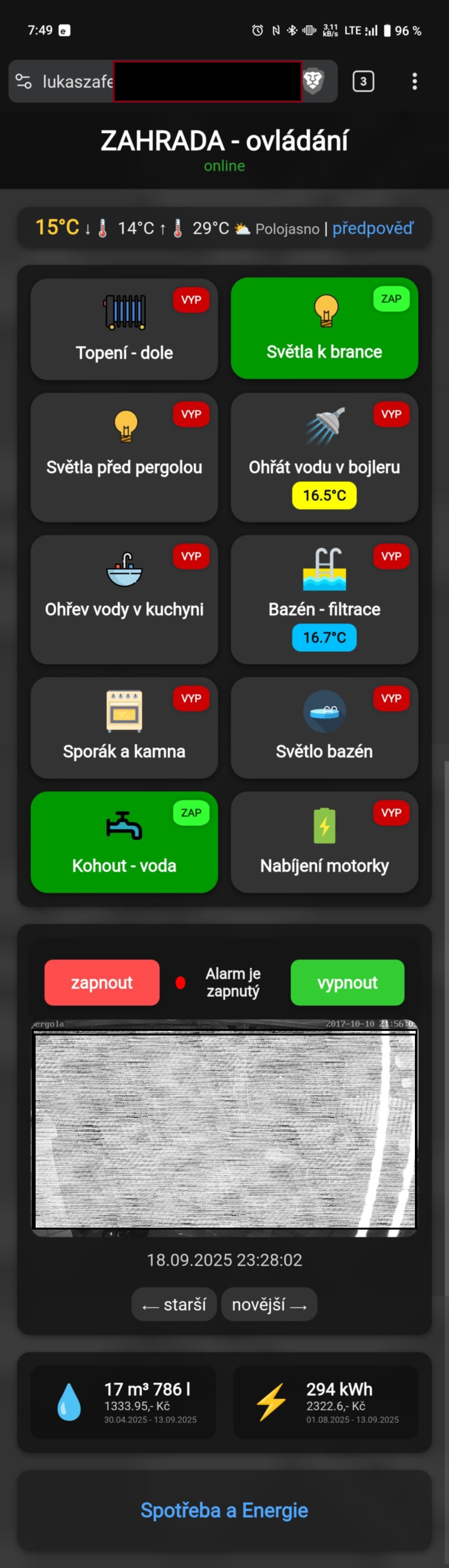Open the předpověď weather forecast link

372,228
